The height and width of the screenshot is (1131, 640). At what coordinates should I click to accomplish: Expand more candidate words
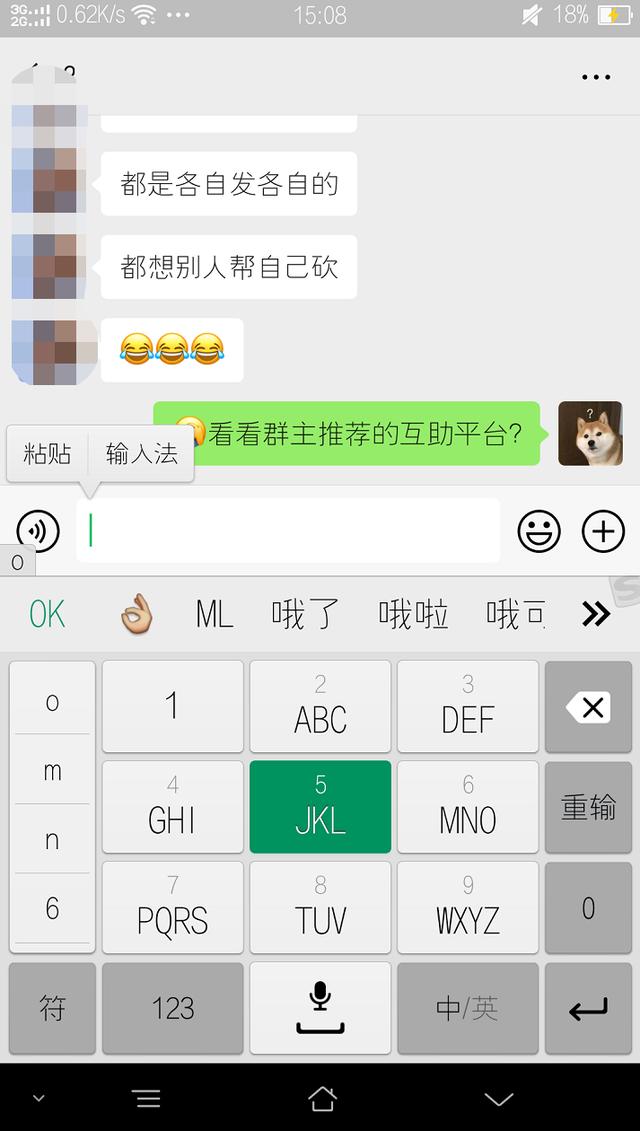coord(595,614)
